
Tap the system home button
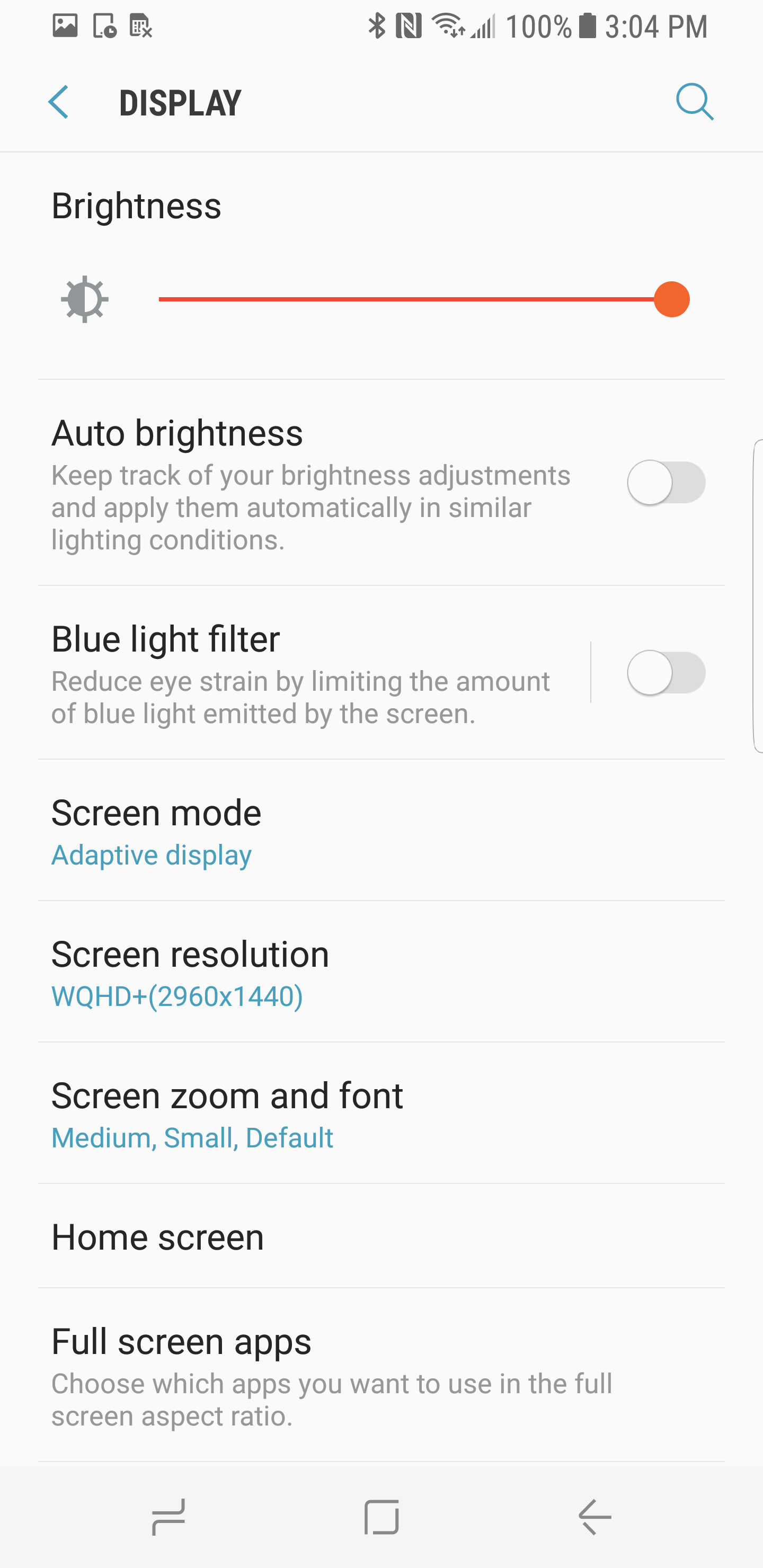381,1517
